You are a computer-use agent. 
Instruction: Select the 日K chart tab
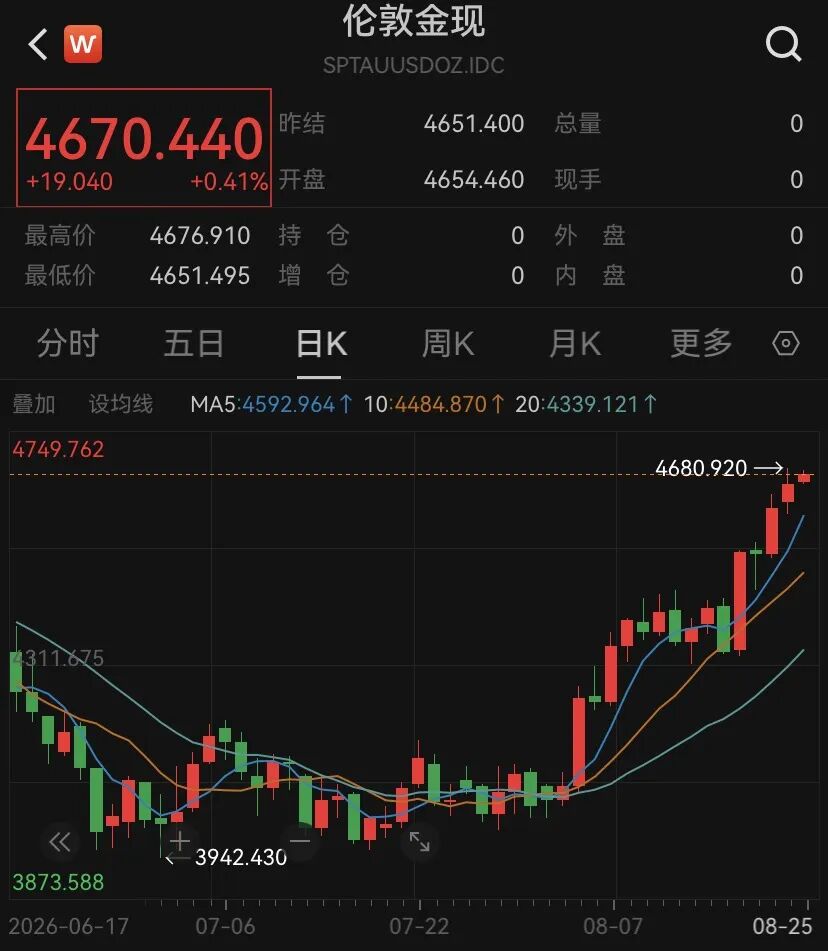(x=321, y=343)
